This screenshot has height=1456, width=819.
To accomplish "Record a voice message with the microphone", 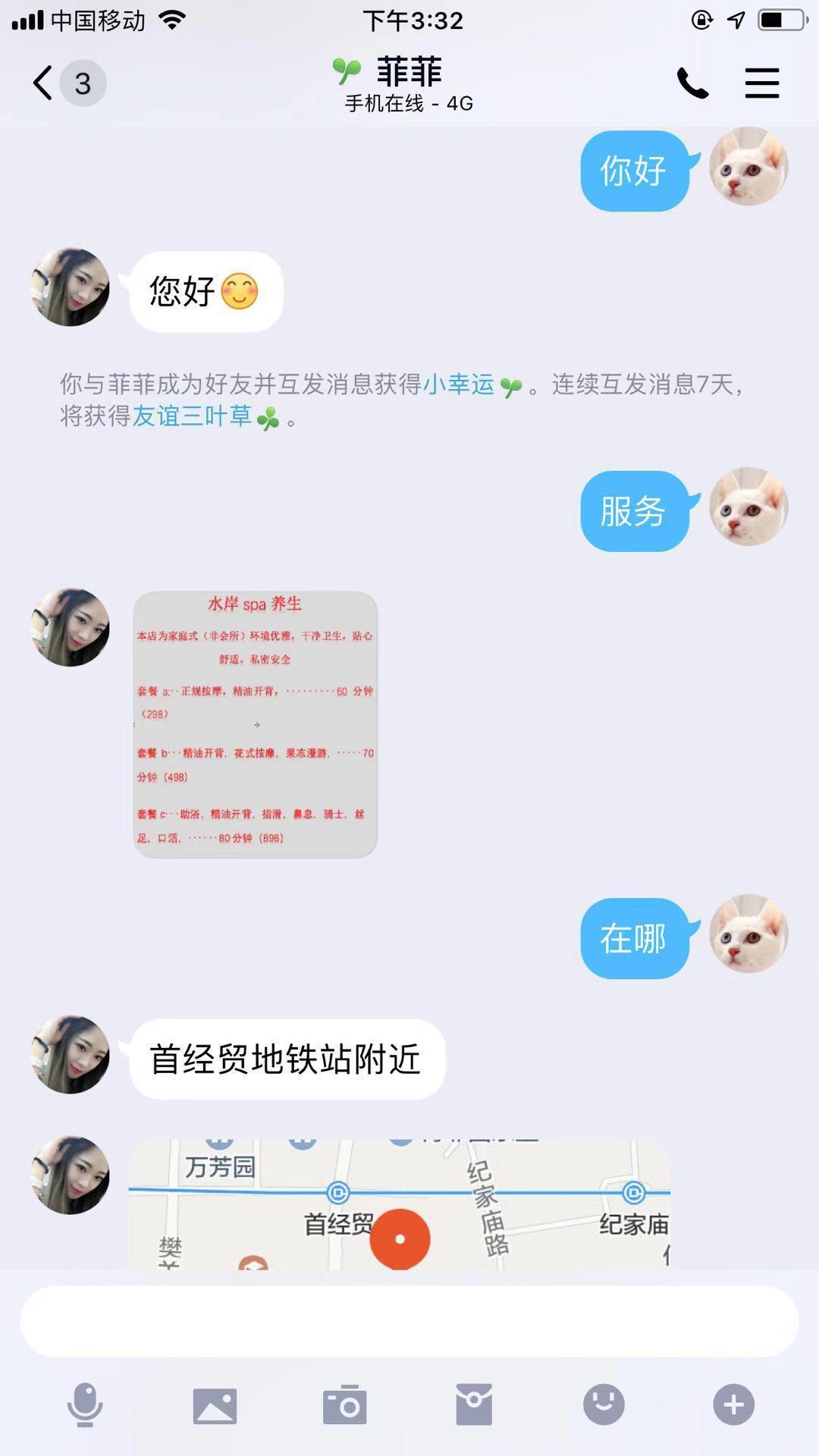I will tap(85, 1404).
